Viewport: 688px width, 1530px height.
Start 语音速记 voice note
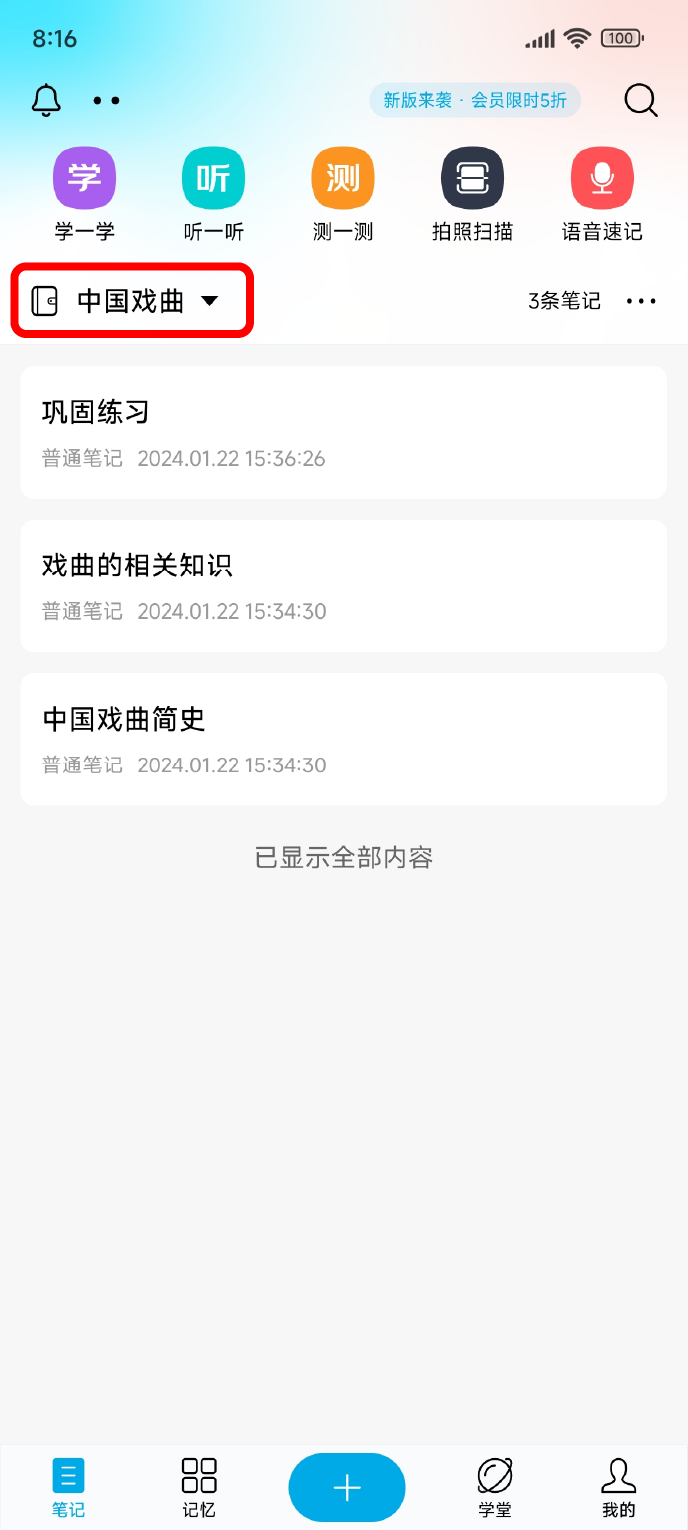click(x=602, y=195)
